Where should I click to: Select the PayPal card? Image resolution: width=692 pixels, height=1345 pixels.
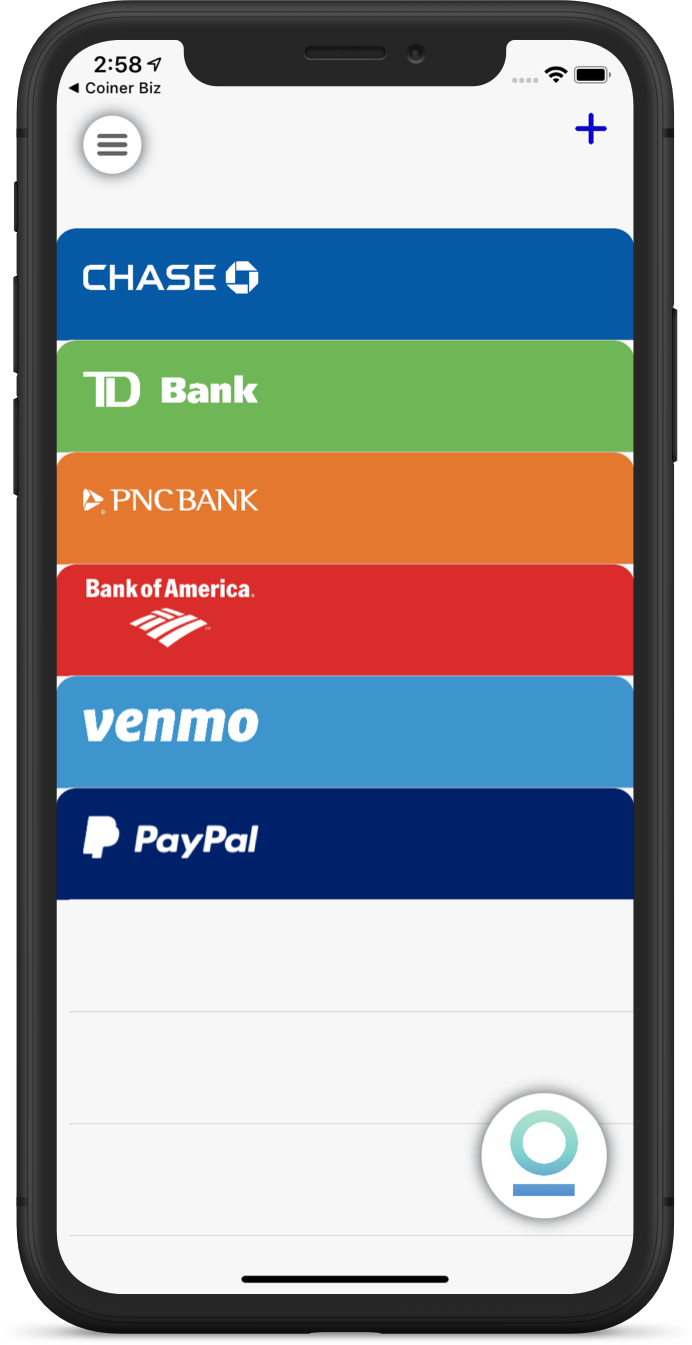pos(345,844)
